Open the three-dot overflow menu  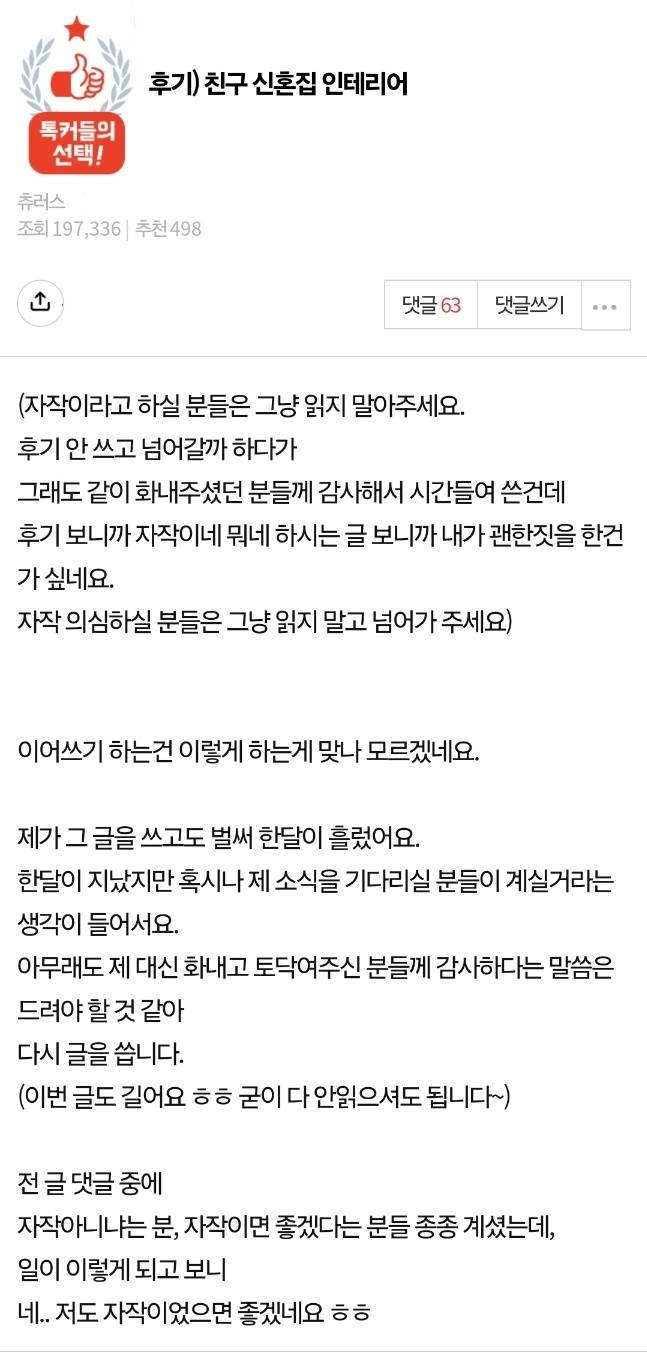(x=605, y=305)
